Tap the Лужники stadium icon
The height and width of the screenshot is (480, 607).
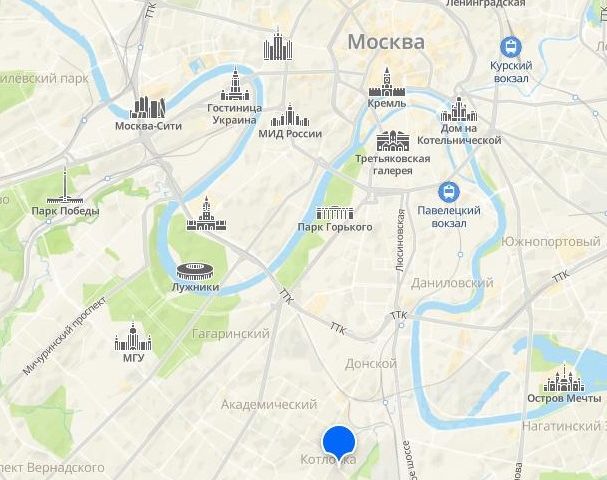point(195,271)
